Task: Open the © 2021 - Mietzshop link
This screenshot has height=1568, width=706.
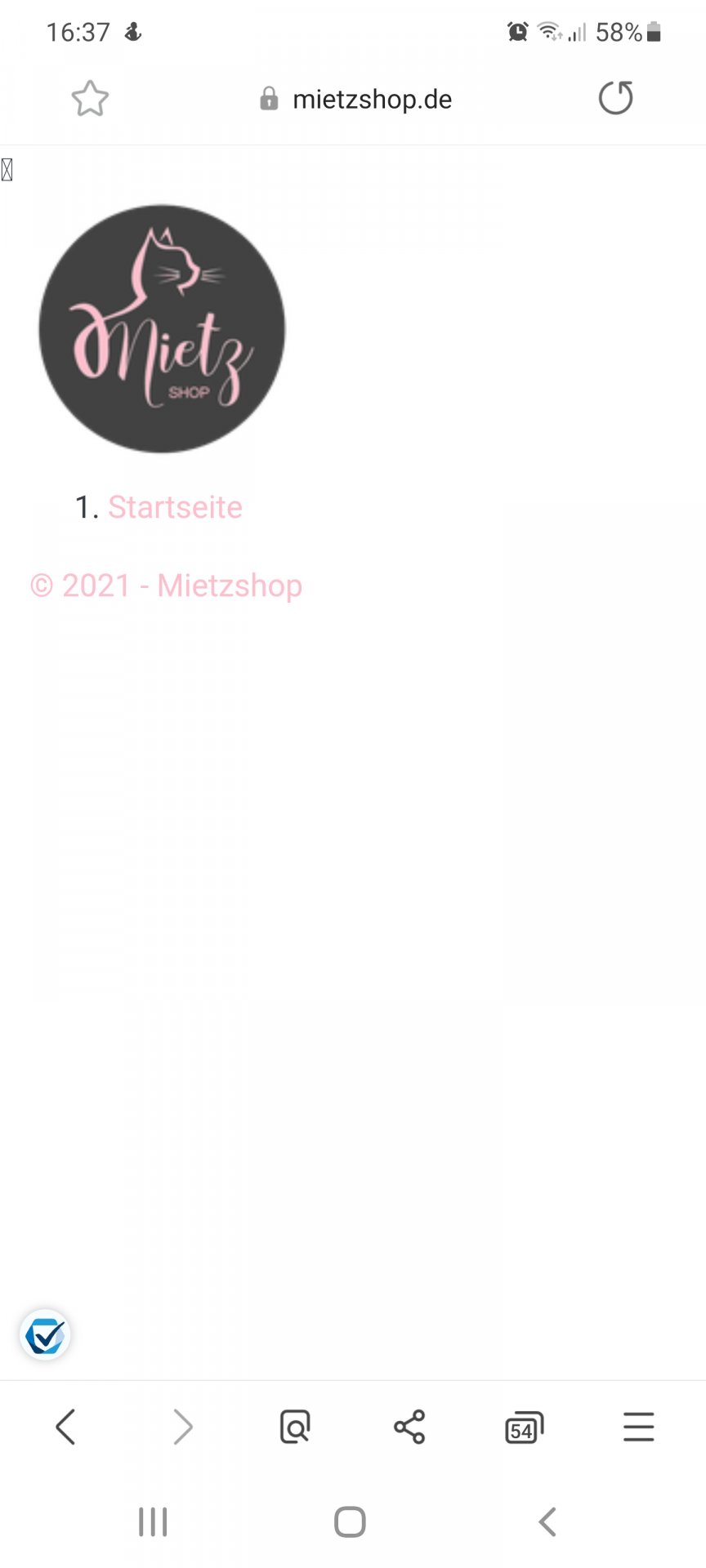Action: (x=166, y=586)
